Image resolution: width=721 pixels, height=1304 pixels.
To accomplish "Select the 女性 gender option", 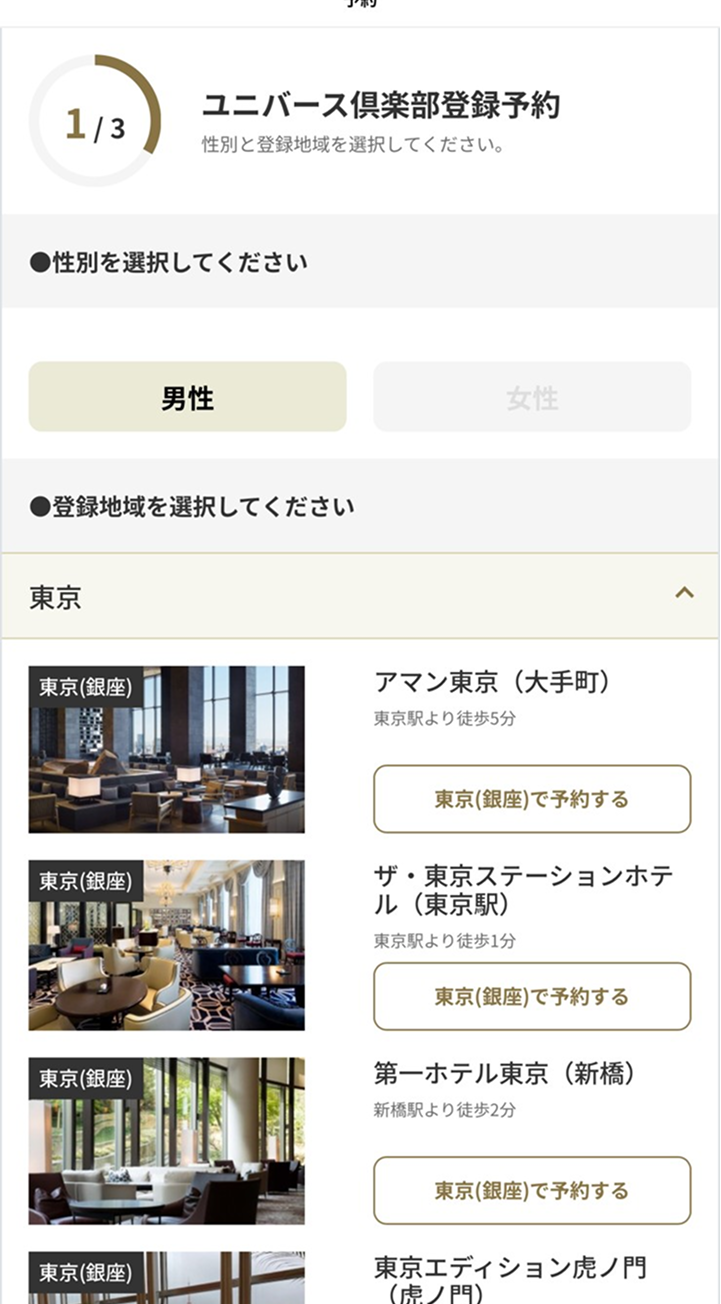I will tap(531, 396).
